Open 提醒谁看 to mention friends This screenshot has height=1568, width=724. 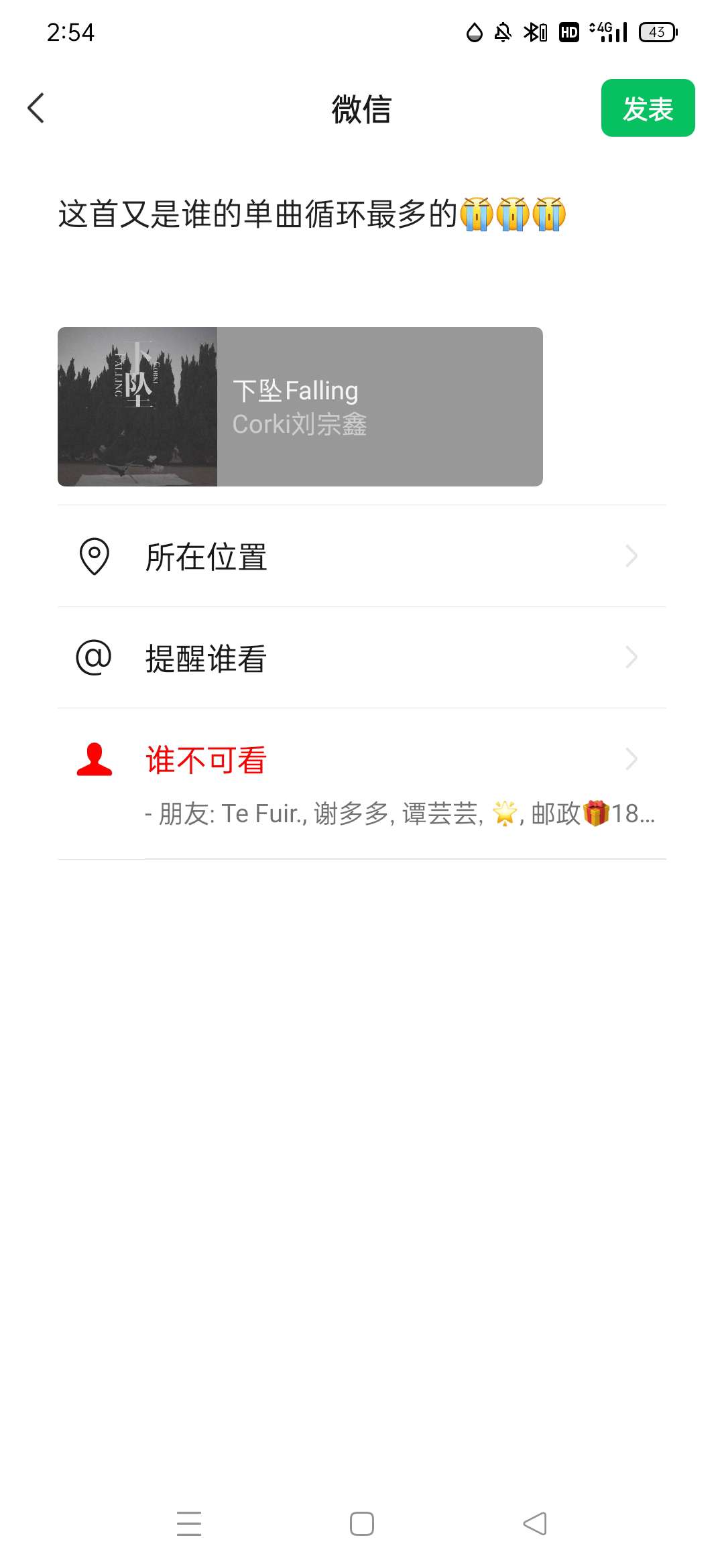click(x=362, y=658)
